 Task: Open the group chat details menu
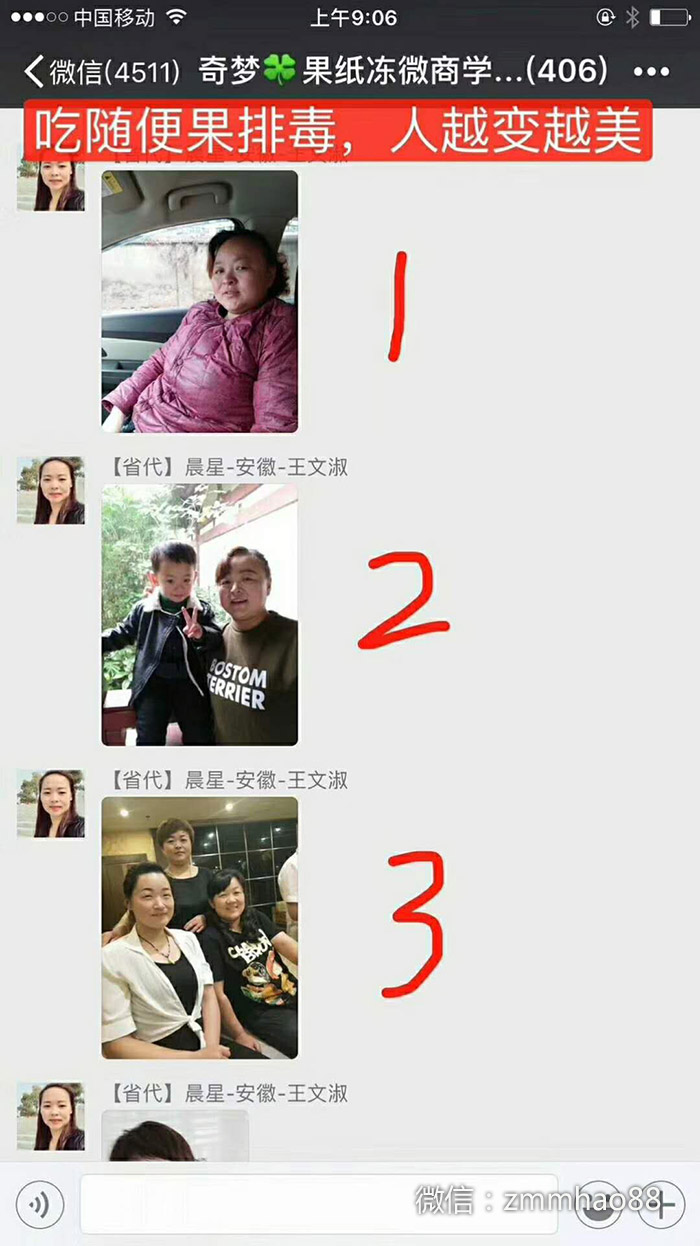coord(652,72)
